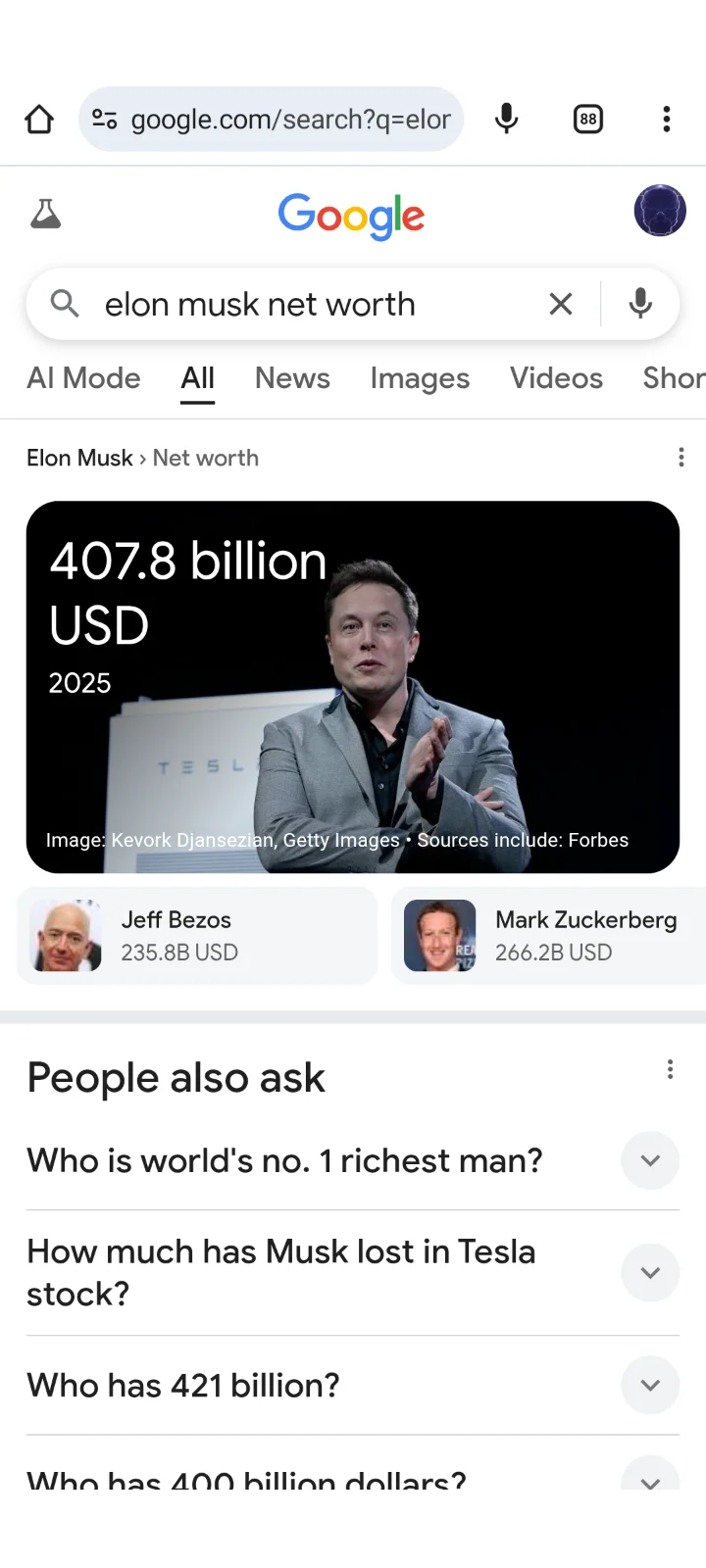Tap the home icon in the browser toolbar
The height and width of the screenshot is (1568, 706).
pyautogui.click(x=39, y=119)
